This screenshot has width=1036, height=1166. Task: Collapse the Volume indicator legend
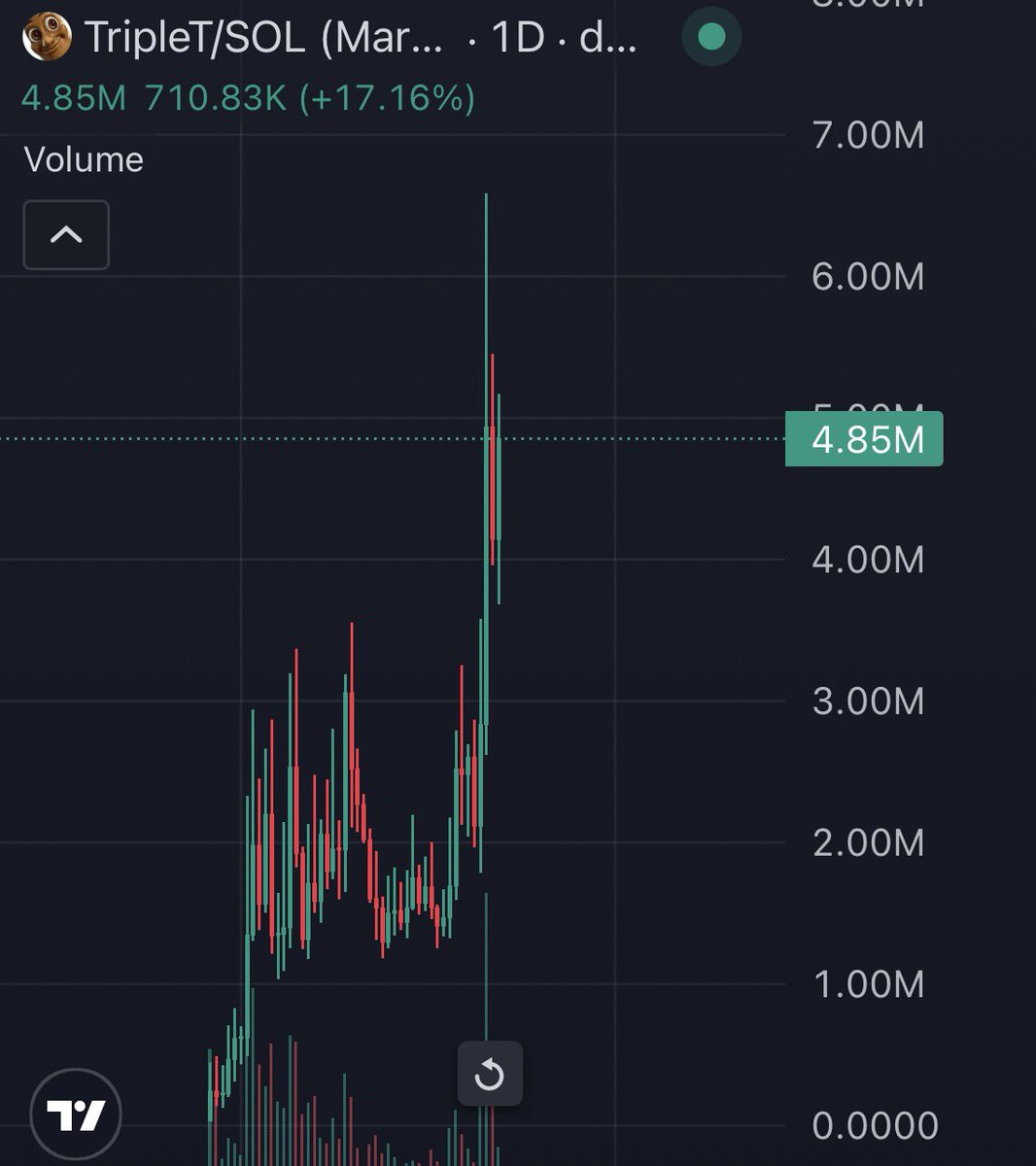pos(66,235)
